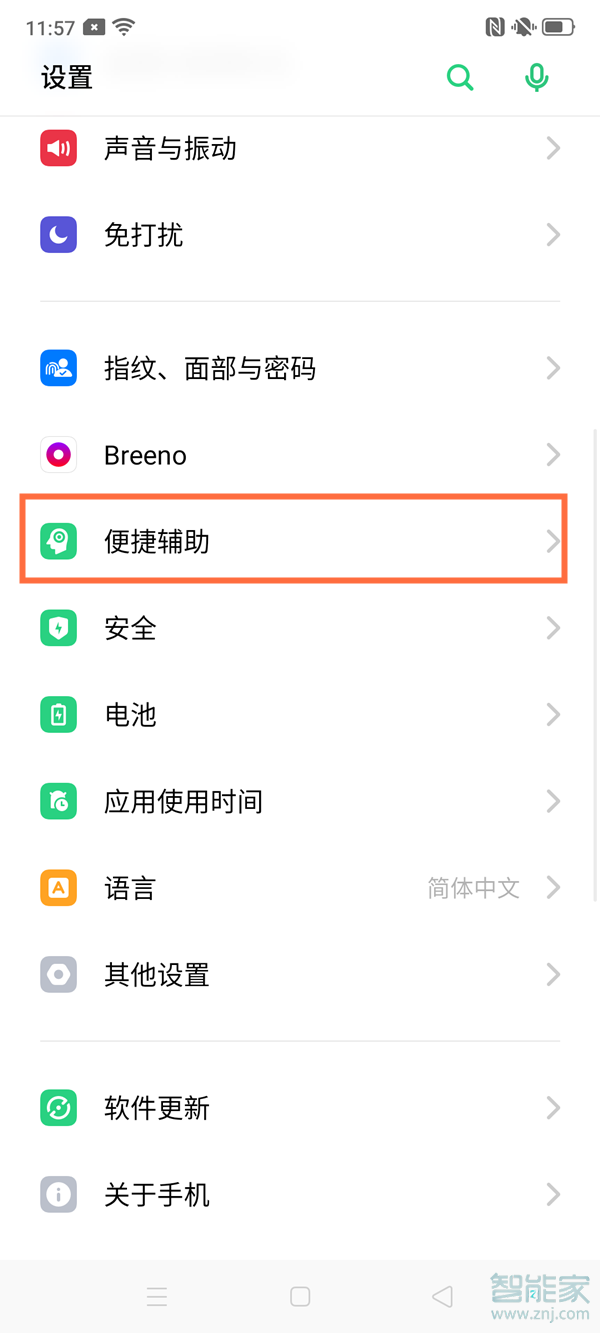Open recent apps from navigation bar
Screen dimensions: 600x1333
coord(157,1297)
